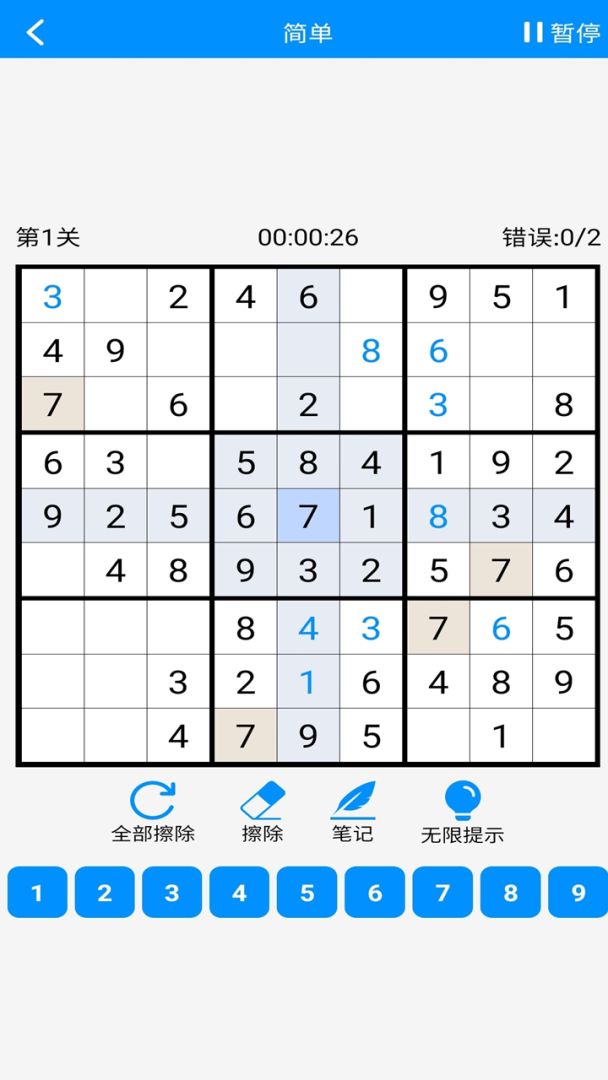
Task: Go back using the top-left arrow
Action: (x=36, y=32)
